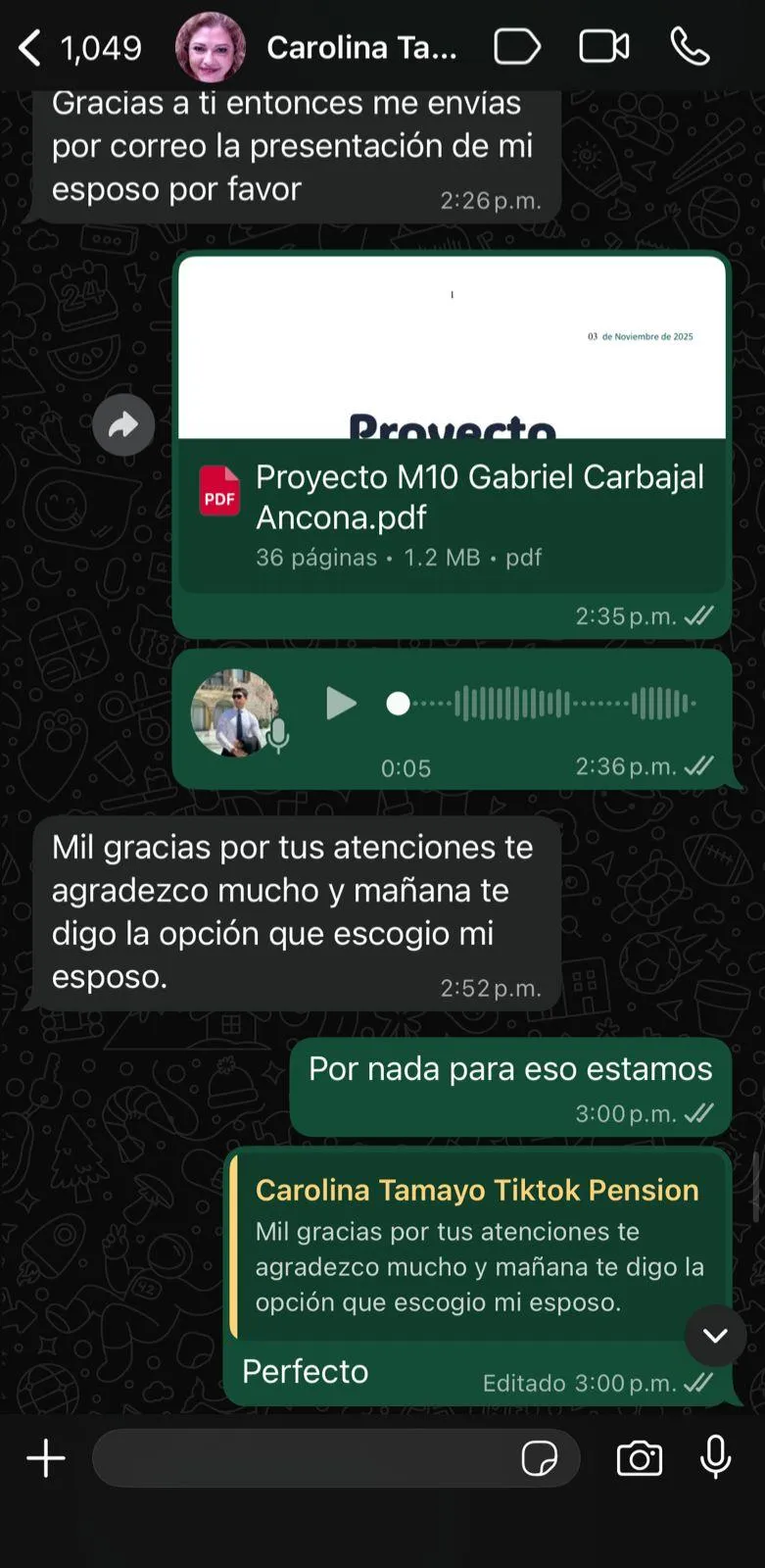Start a video call

(603, 47)
